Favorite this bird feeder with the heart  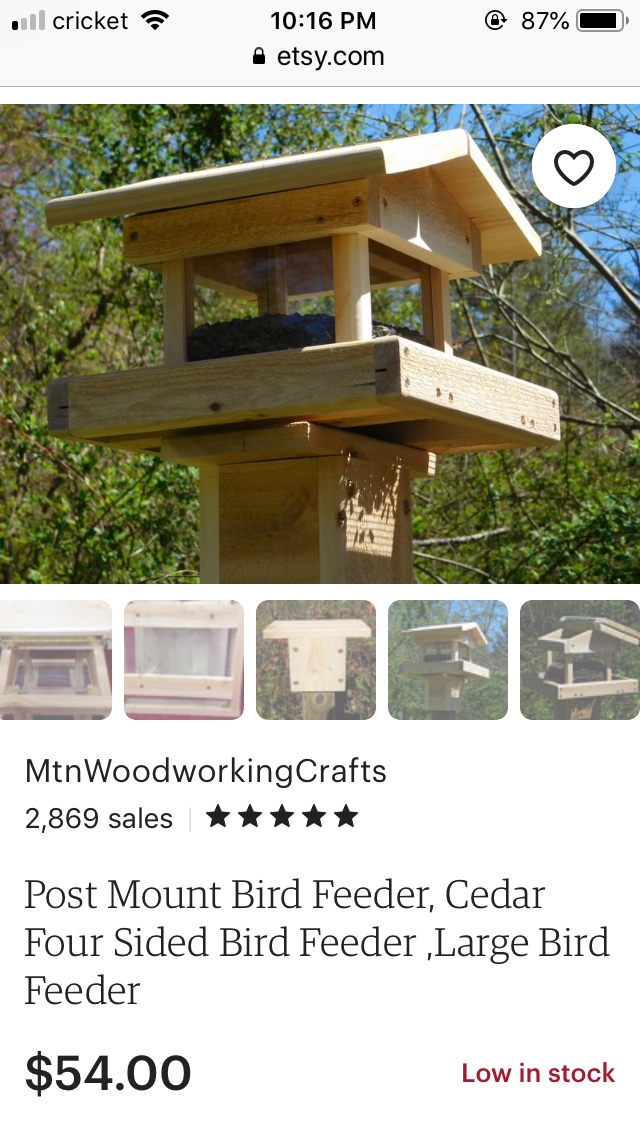click(x=574, y=167)
